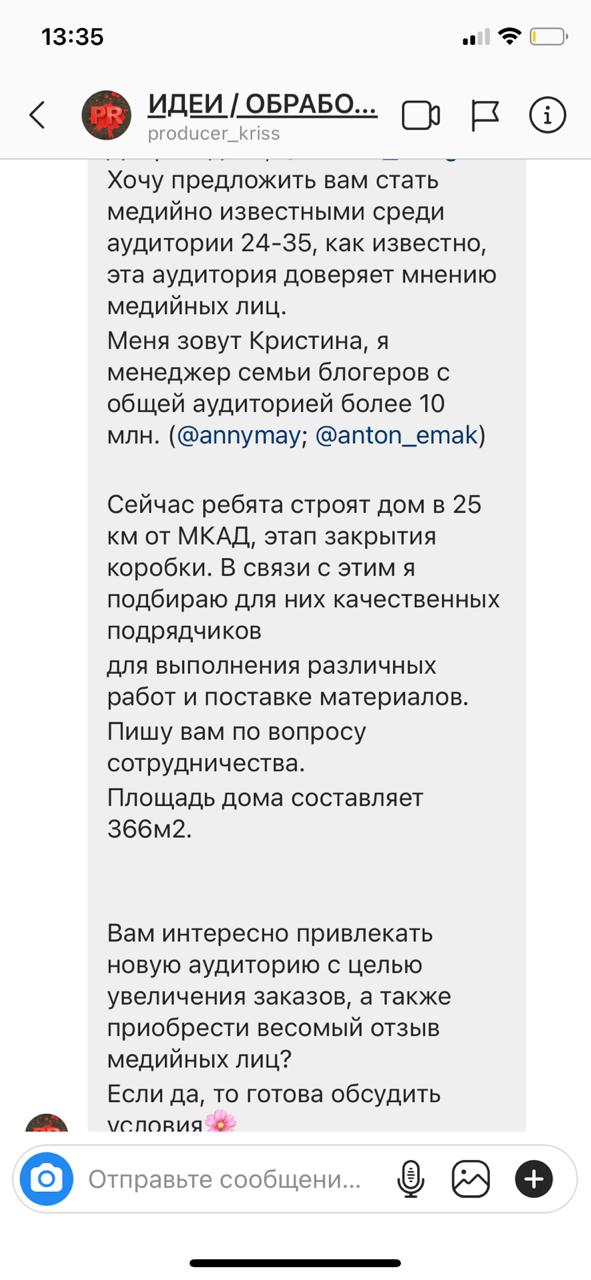The image size is (591, 1280).
Task: Record a voice message with the microphone
Action: [410, 1179]
